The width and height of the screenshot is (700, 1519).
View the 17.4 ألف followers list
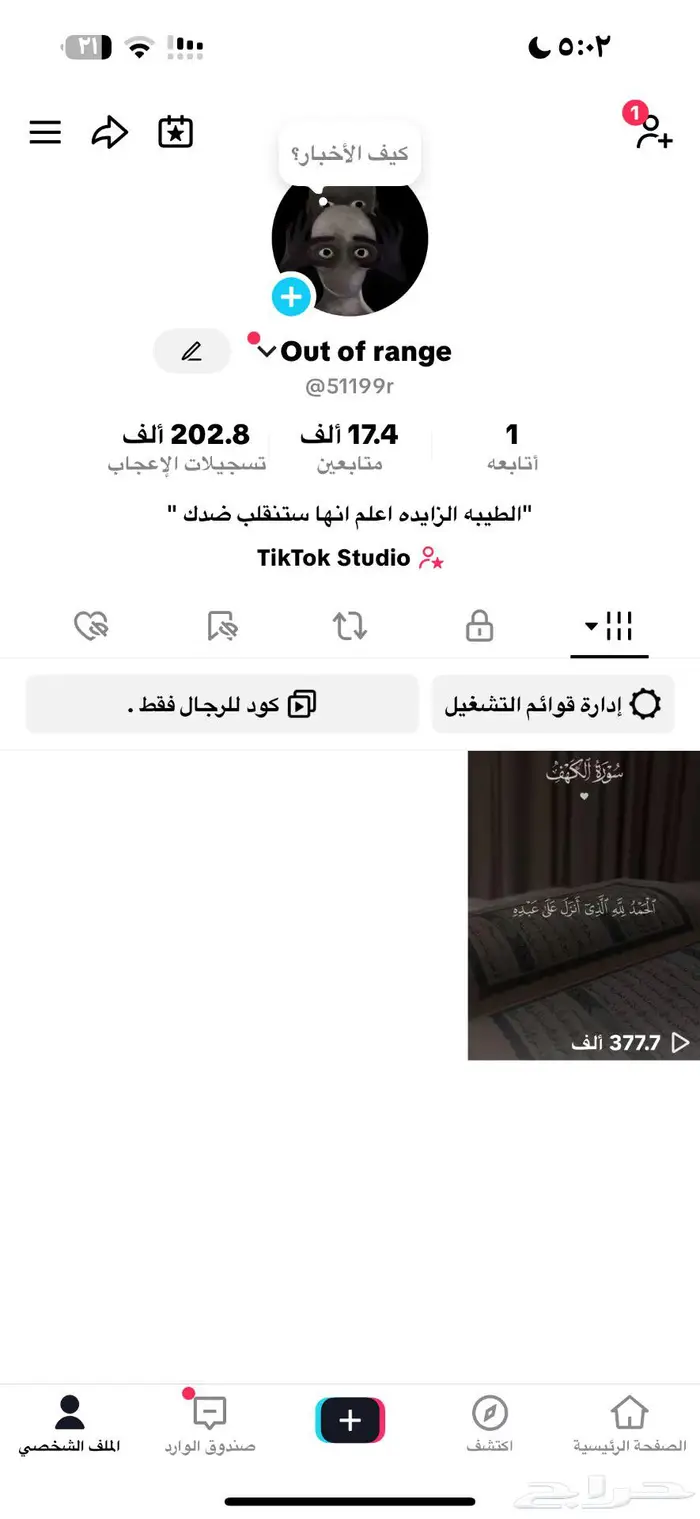349,446
